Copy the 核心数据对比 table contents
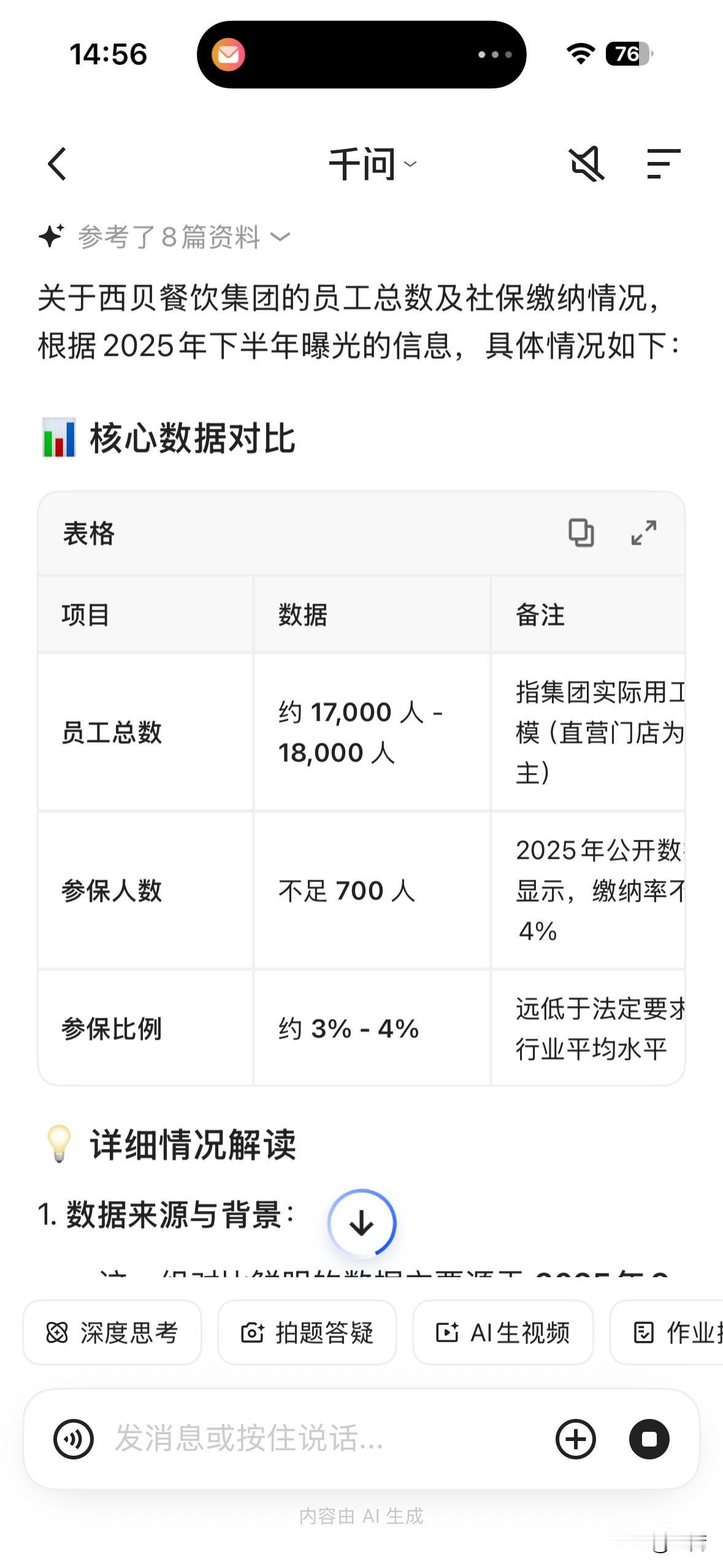 pyautogui.click(x=581, y=533)
